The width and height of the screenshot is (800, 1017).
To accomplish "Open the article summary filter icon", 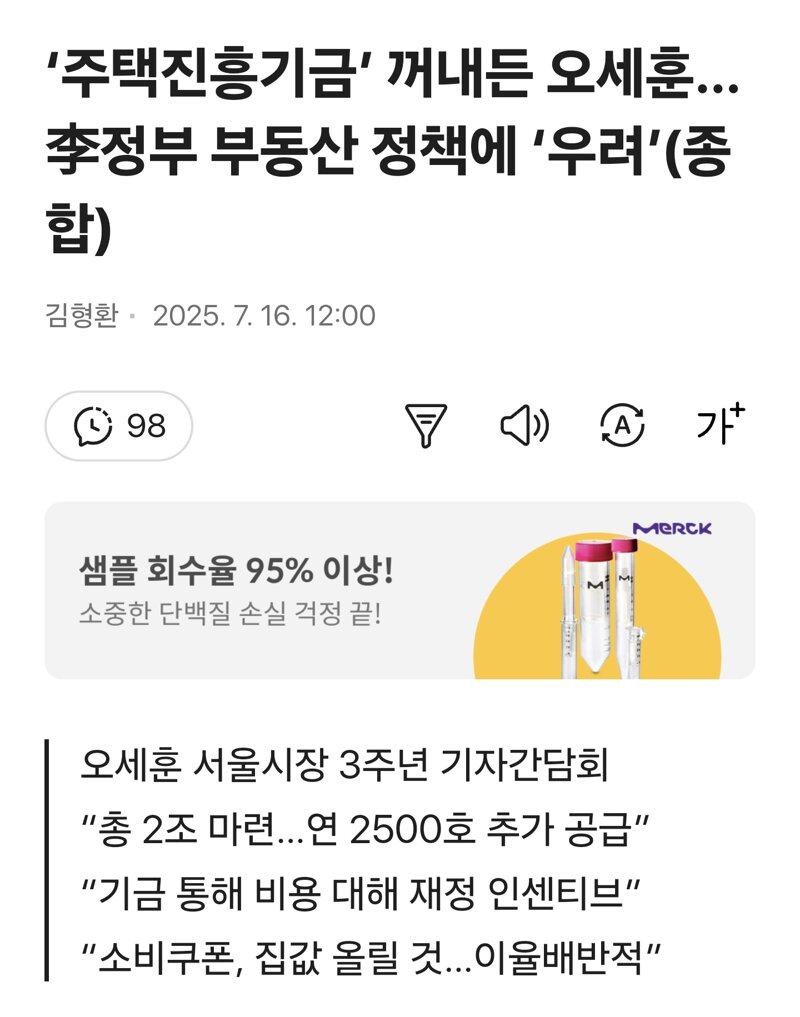I will pyautogui.click(x=426, y=427).
